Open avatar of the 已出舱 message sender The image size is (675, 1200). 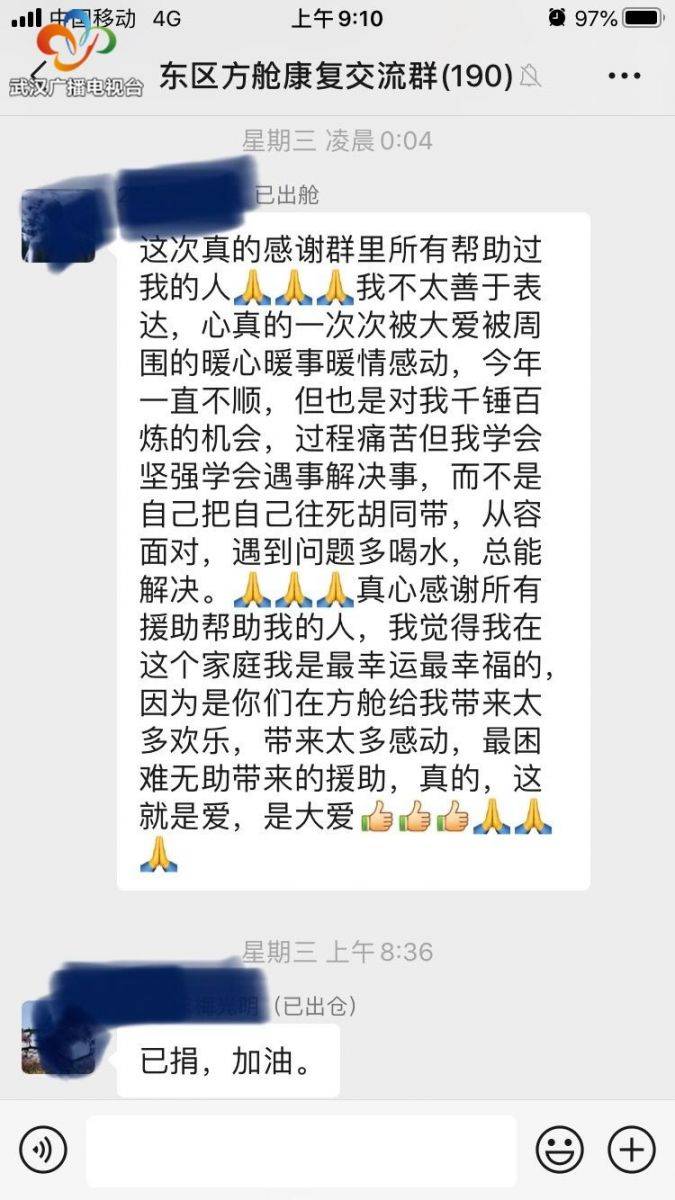[57, 228]
